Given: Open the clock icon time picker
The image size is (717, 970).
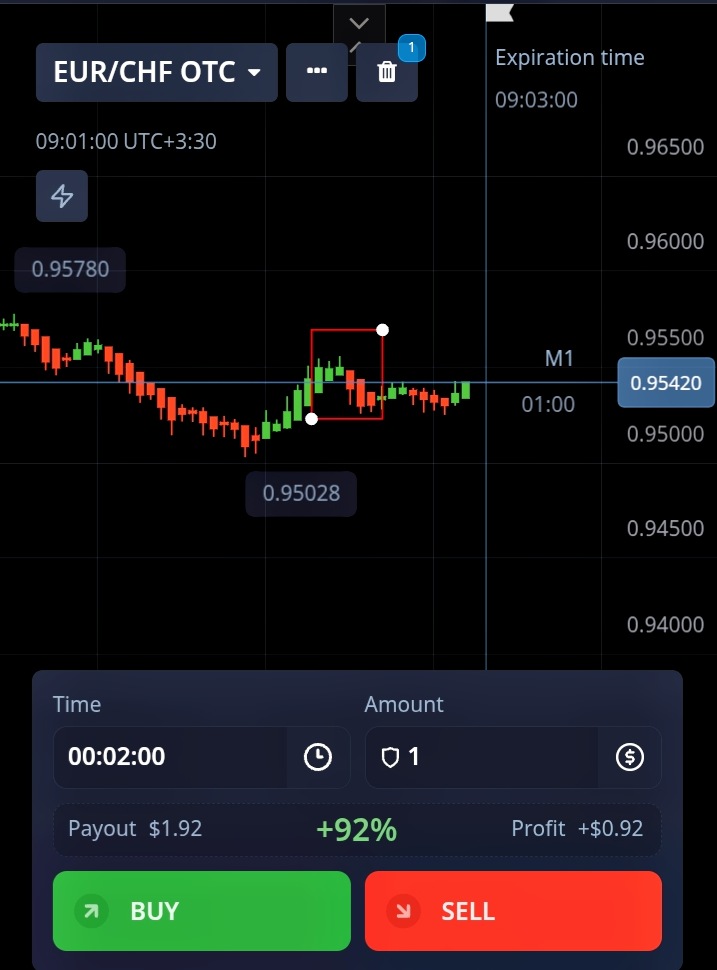Looking at the screenshot, I should [318, 757].
